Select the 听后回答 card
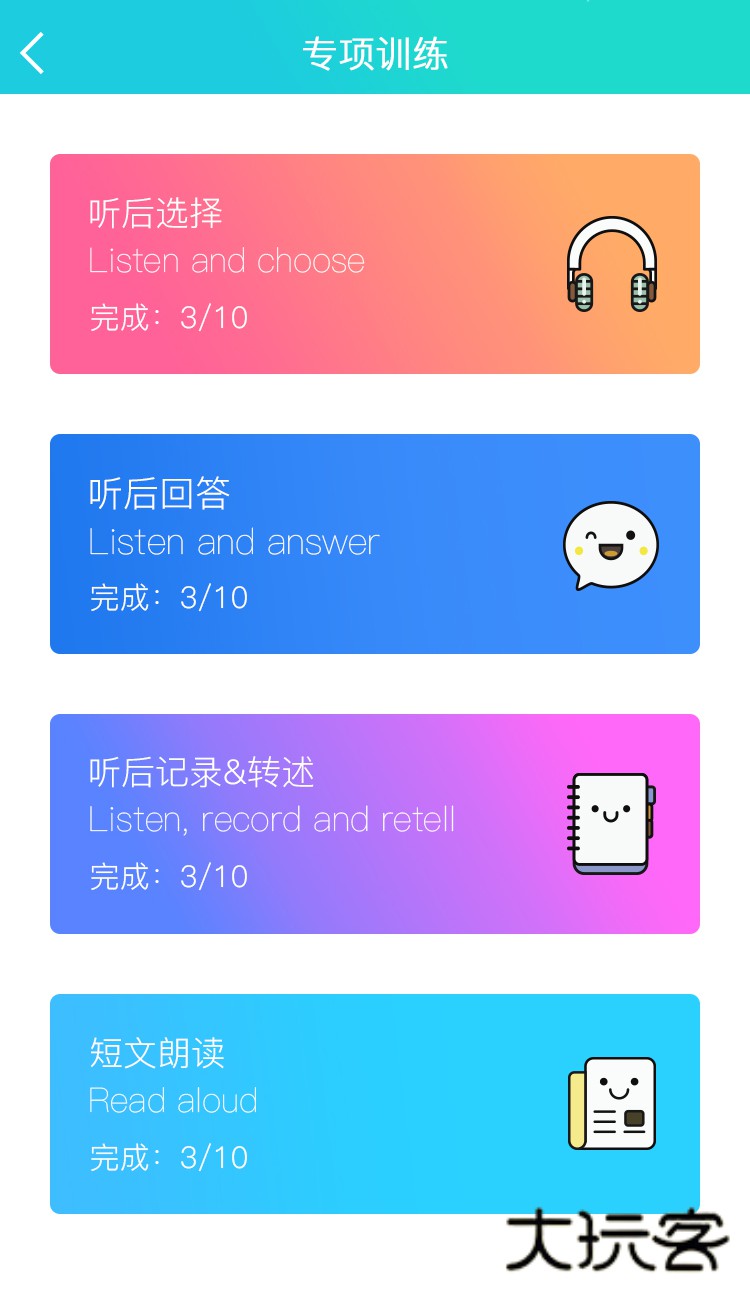Image resolution: width=750 pixels, height=1300 pixels. tap(375, 543)
